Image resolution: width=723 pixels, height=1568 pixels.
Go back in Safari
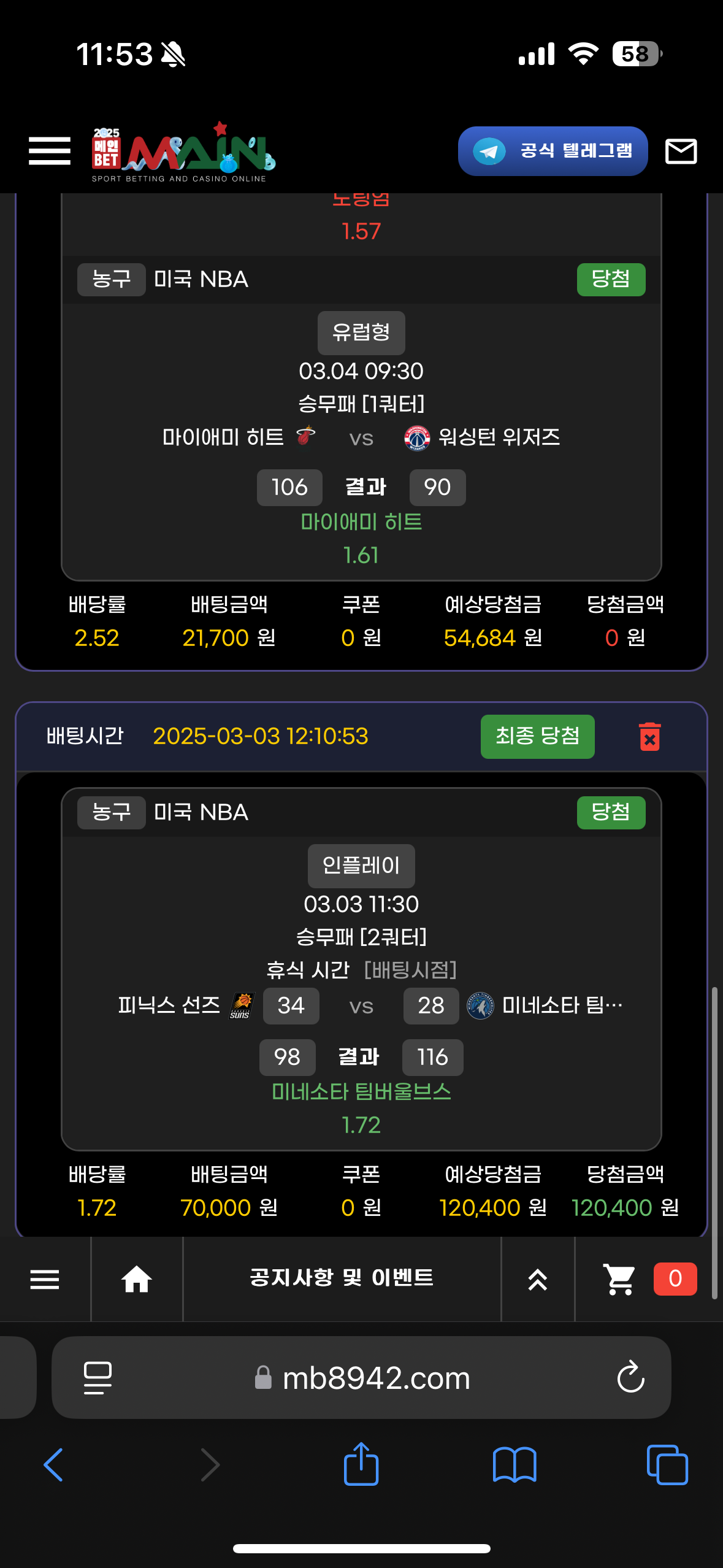click(x=54, y=1465)
